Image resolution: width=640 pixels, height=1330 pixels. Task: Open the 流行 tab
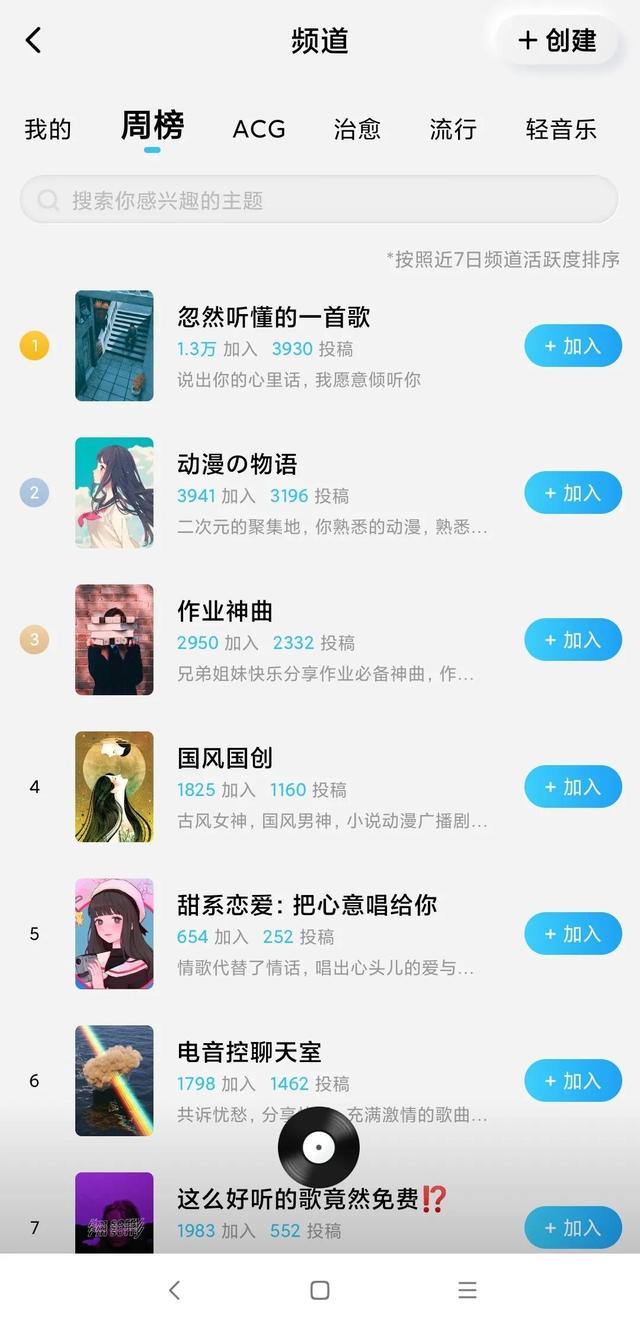coord(453,129)
